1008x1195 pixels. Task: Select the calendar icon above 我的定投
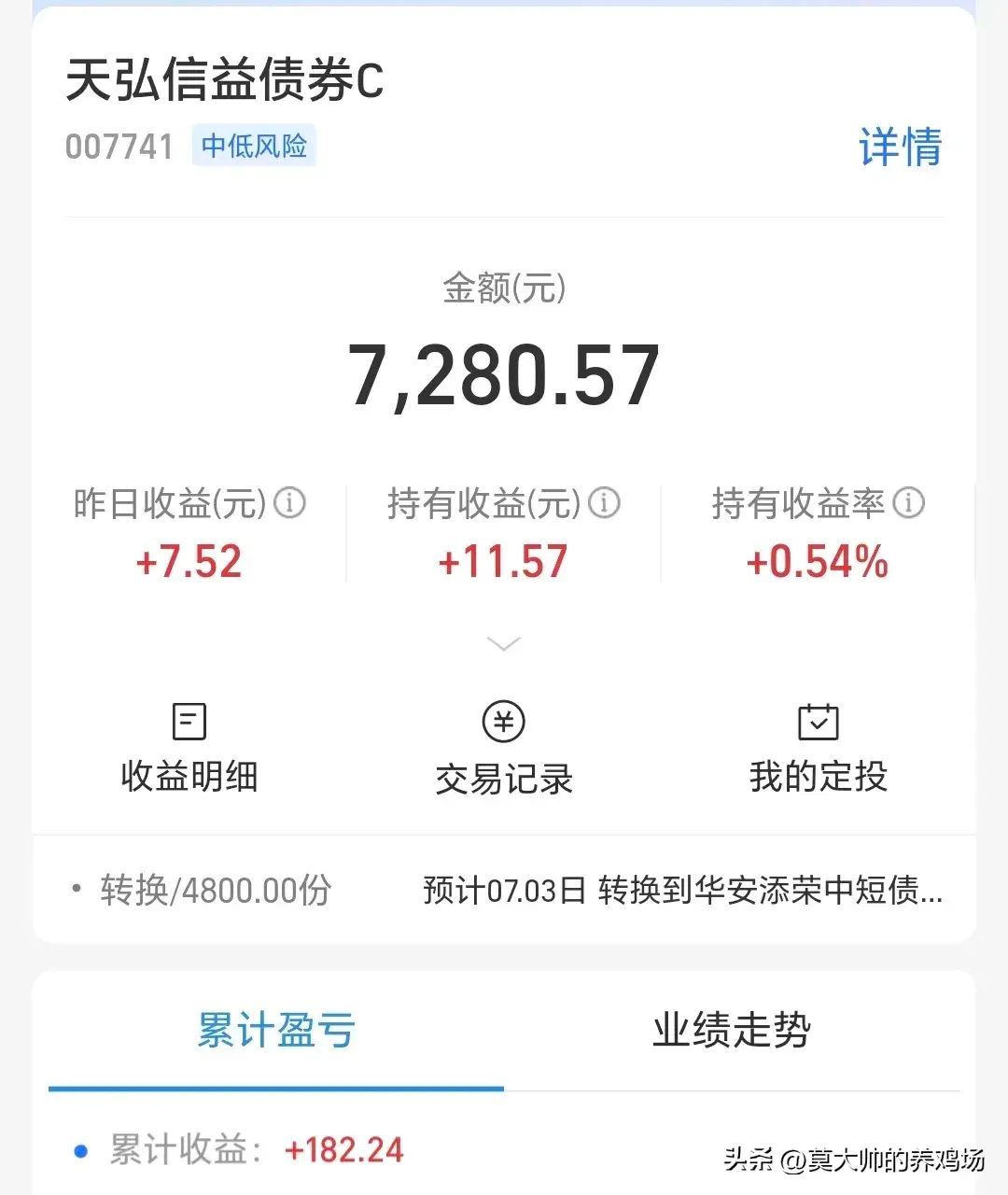pos(819,721)
